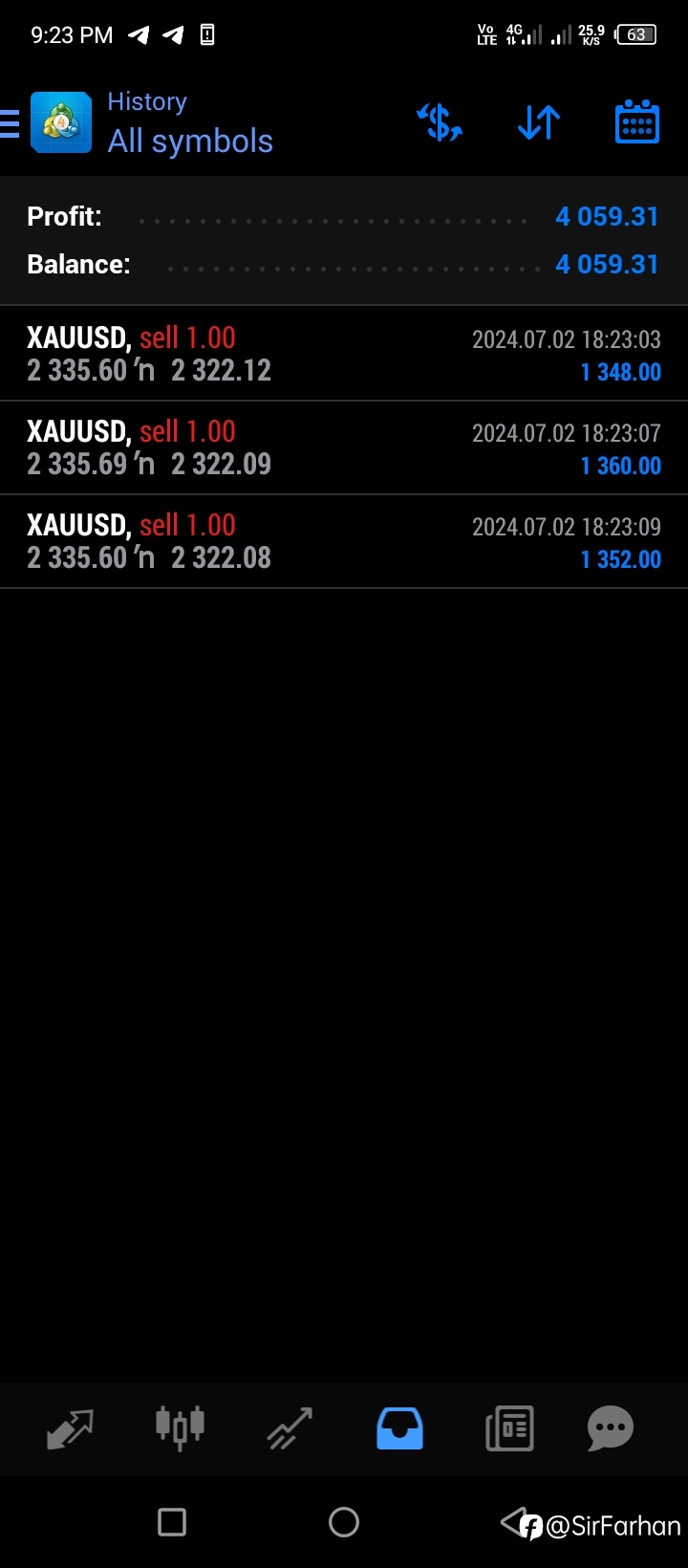688x1568 pixels.
Task: Open the recent apps square button
Action: tap(172, 1522)
